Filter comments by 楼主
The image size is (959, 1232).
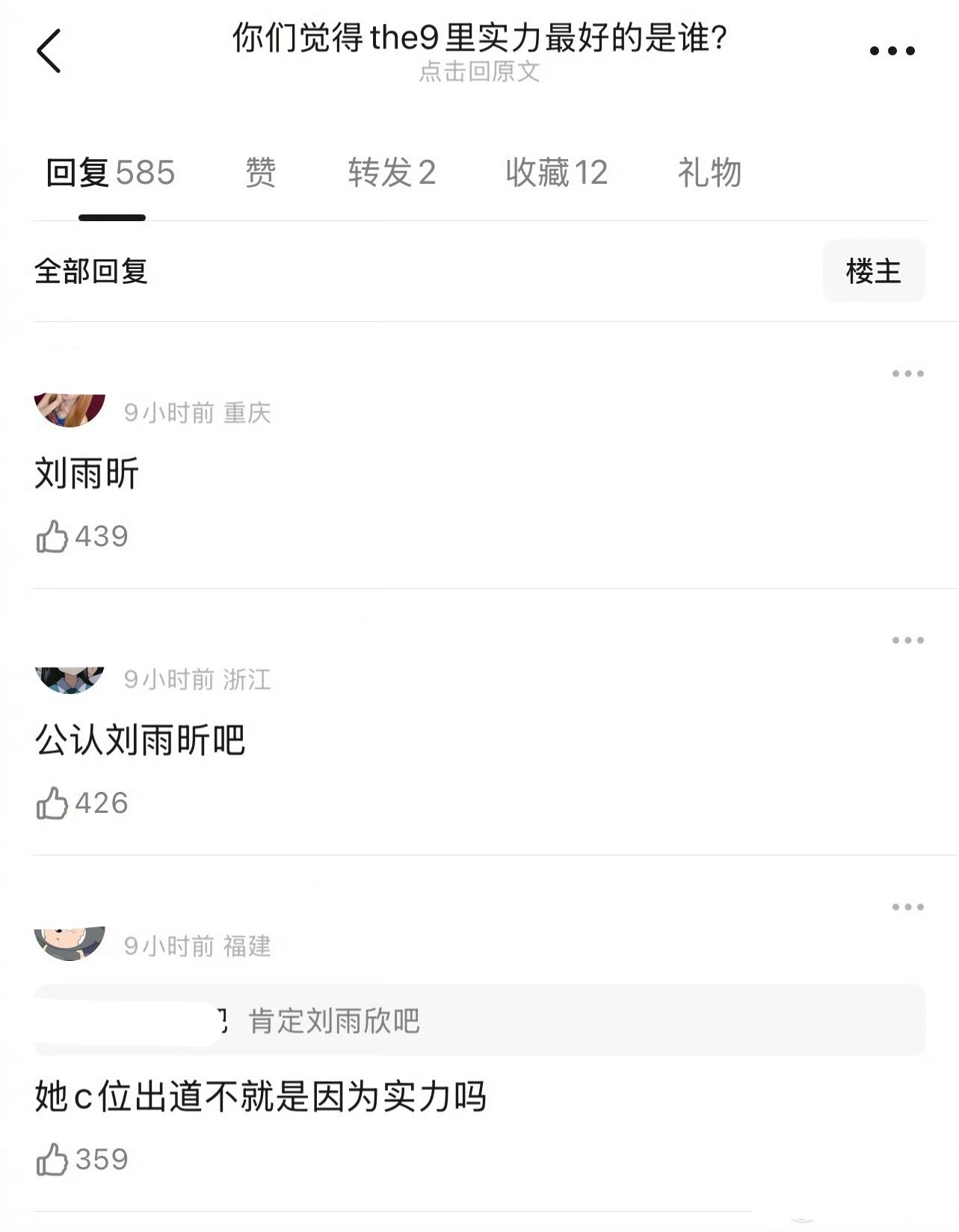pos(874,272)
